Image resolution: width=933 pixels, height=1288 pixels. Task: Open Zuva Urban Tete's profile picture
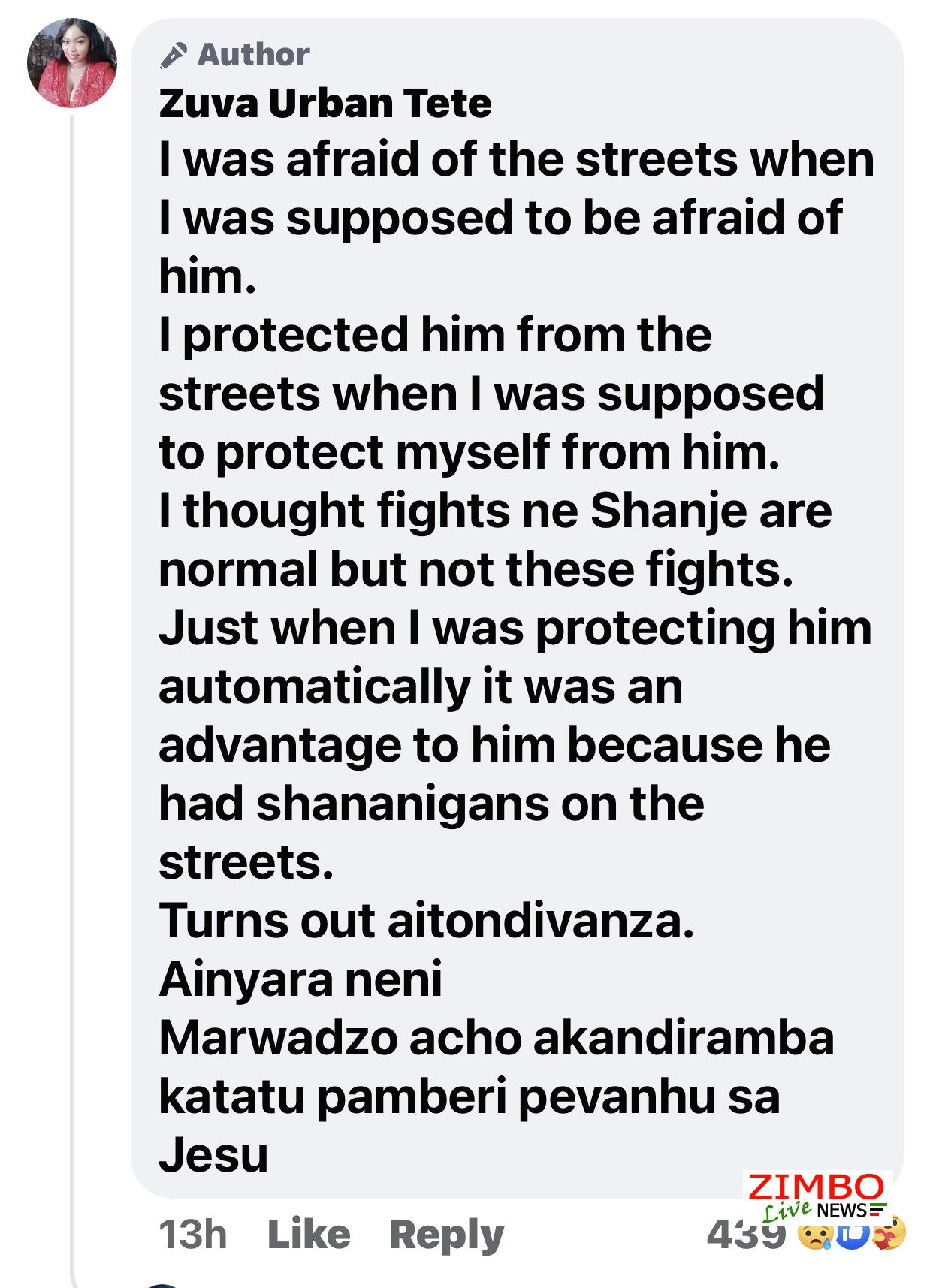click(x=72, y=63)
